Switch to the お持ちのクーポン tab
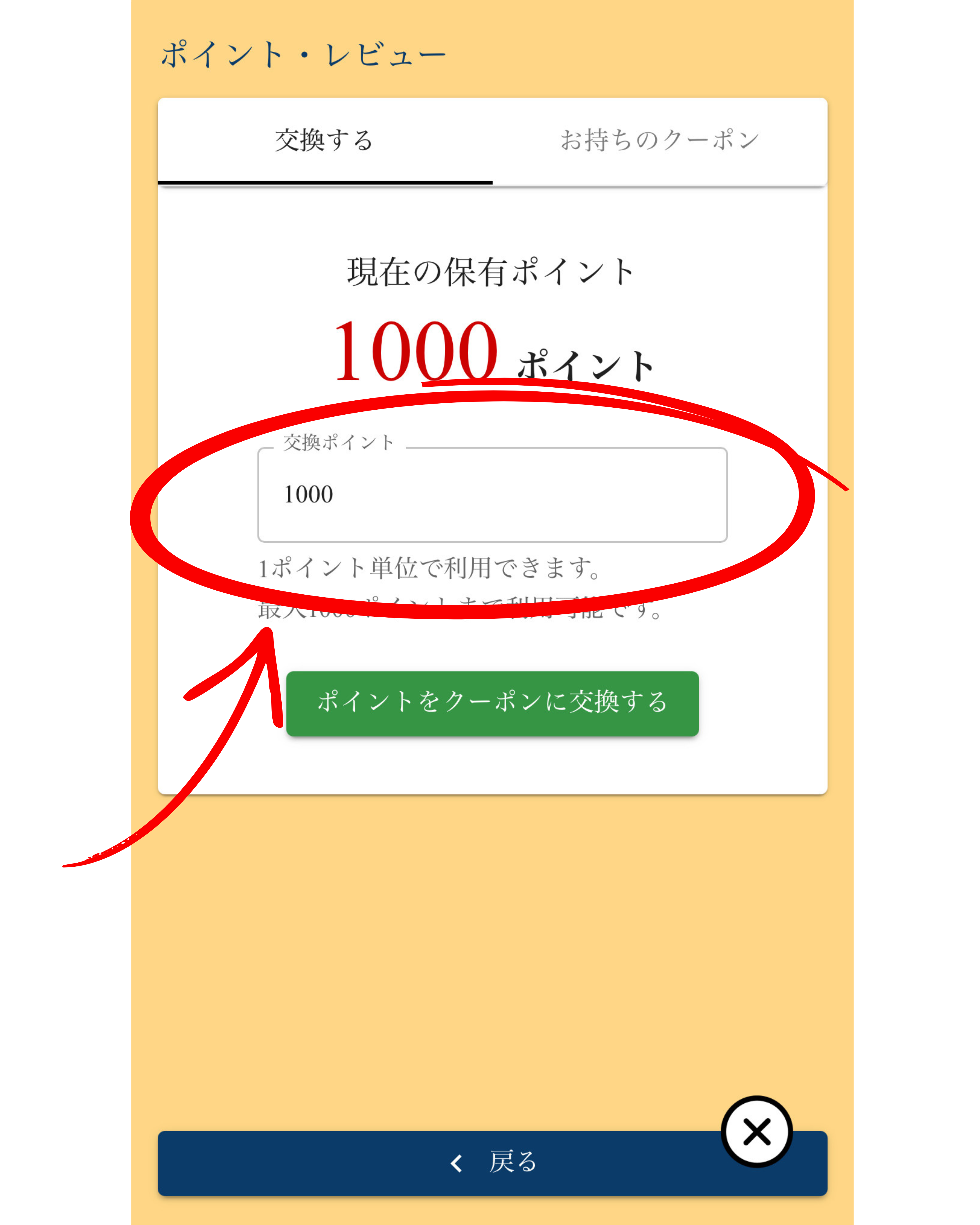Screen dimensions: 980x1225 [x=659, y=140]
